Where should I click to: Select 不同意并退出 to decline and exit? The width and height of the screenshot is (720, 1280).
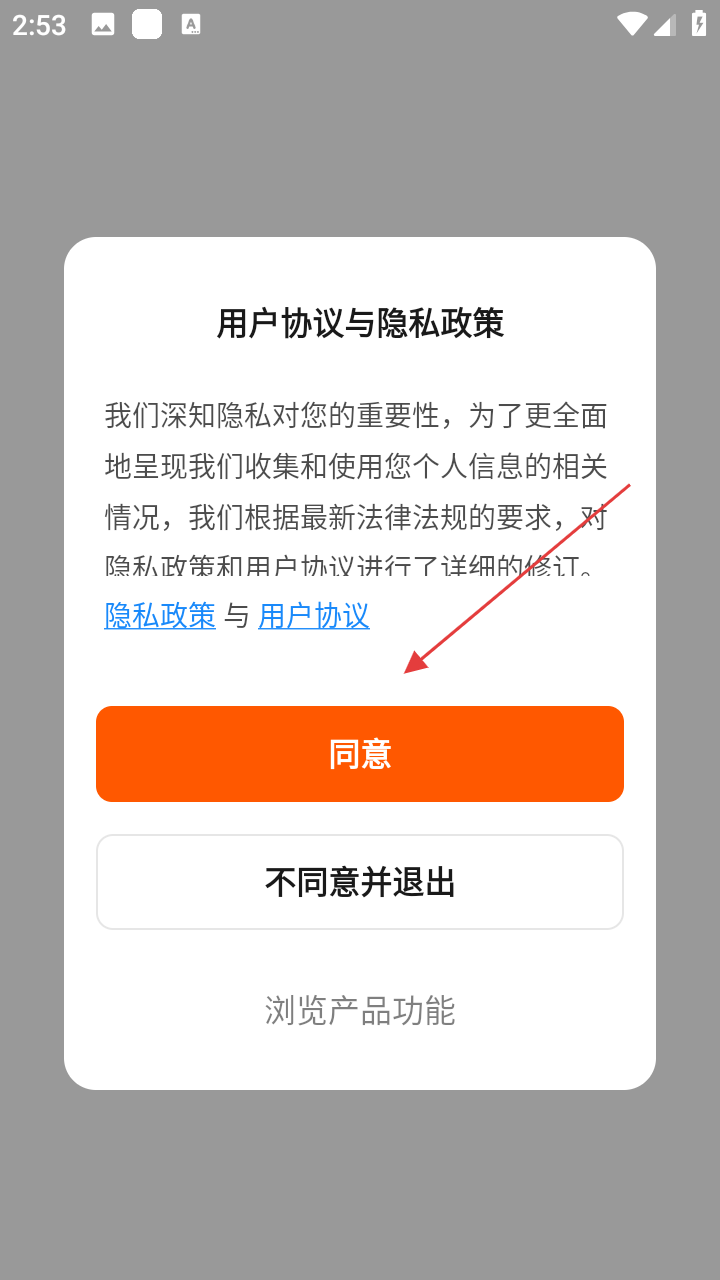pyautogui.click(x=360, y=882)
